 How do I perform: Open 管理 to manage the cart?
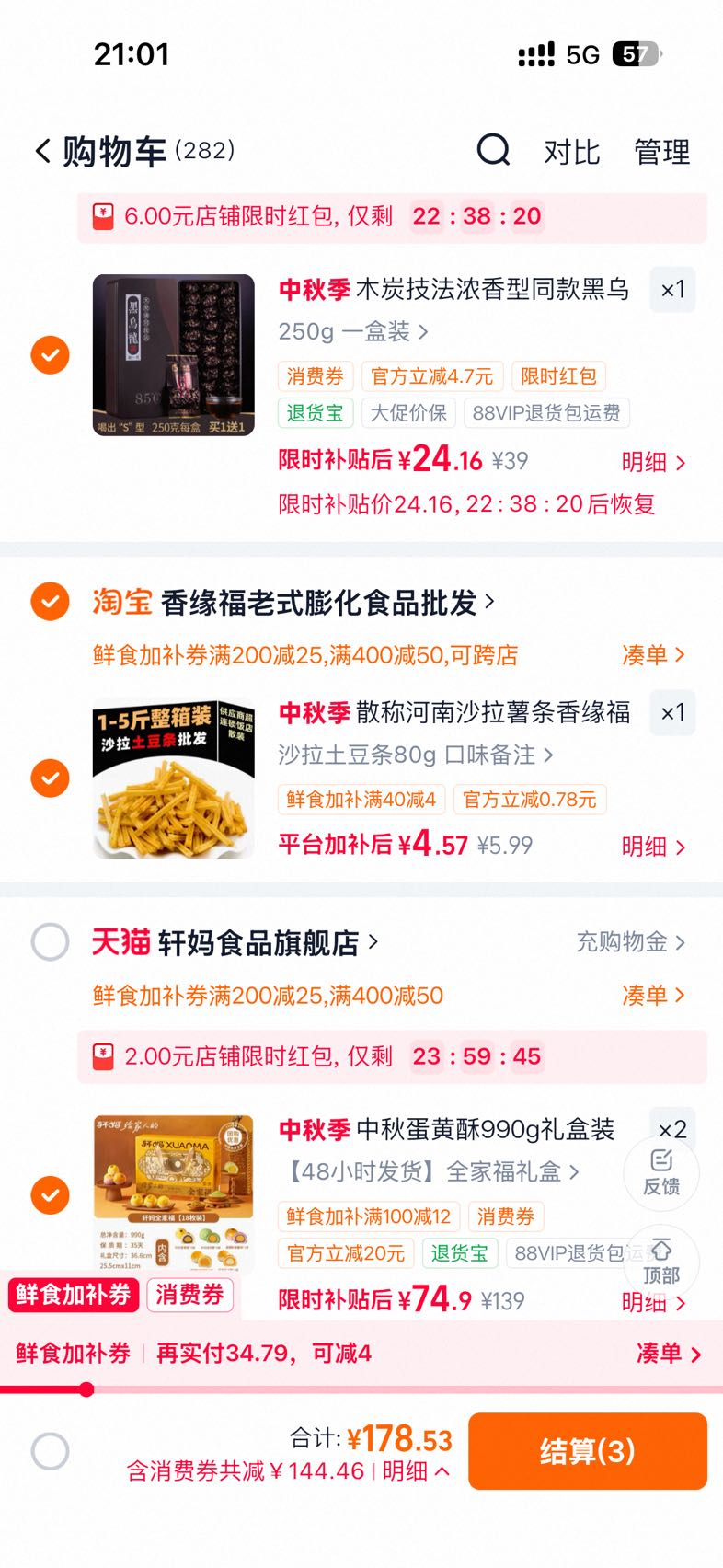coord(661,152)
